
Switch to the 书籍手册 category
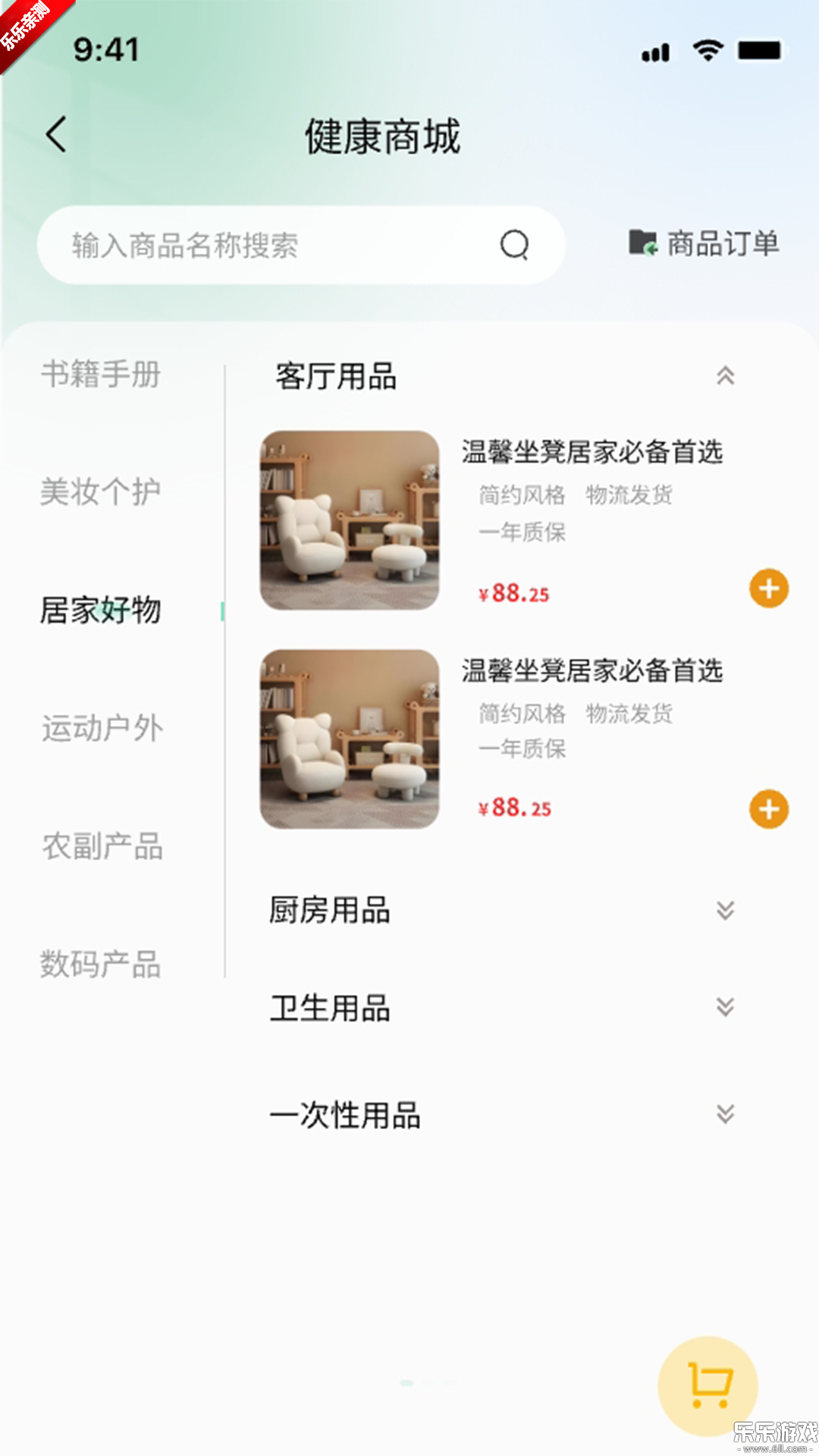click(101, 375)
